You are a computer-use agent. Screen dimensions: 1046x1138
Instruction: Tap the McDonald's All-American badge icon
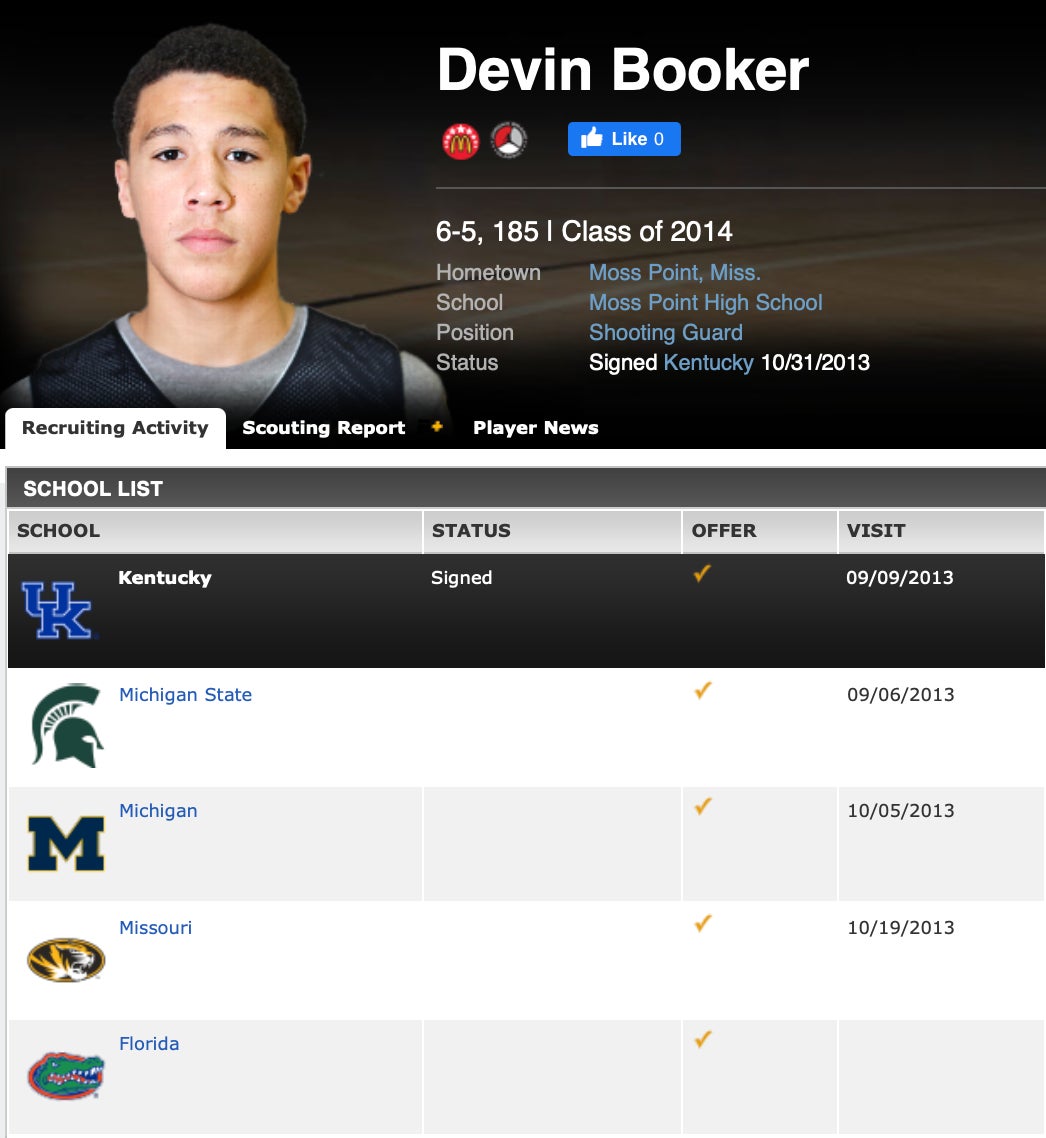point(461,141)
